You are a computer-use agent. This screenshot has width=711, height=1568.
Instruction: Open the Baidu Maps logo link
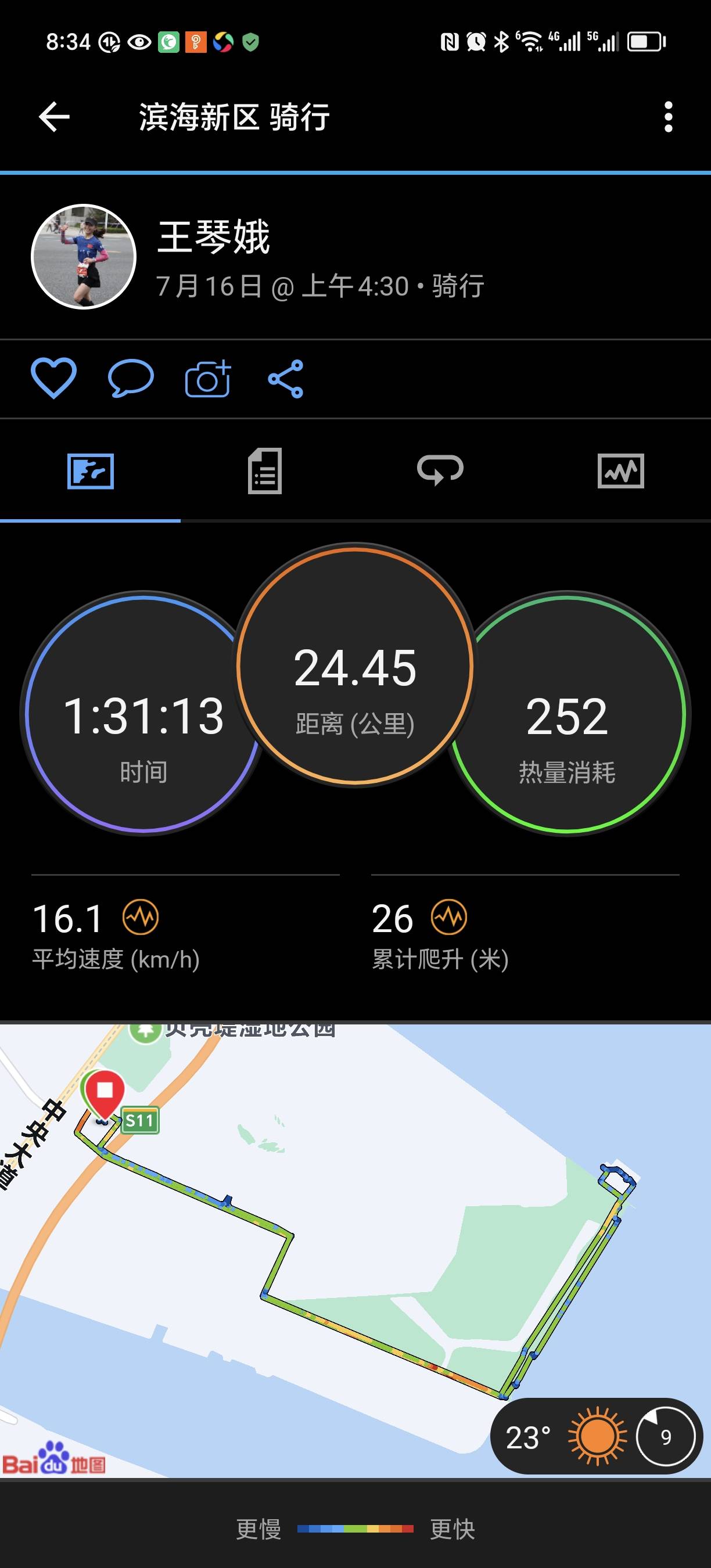55,1462
